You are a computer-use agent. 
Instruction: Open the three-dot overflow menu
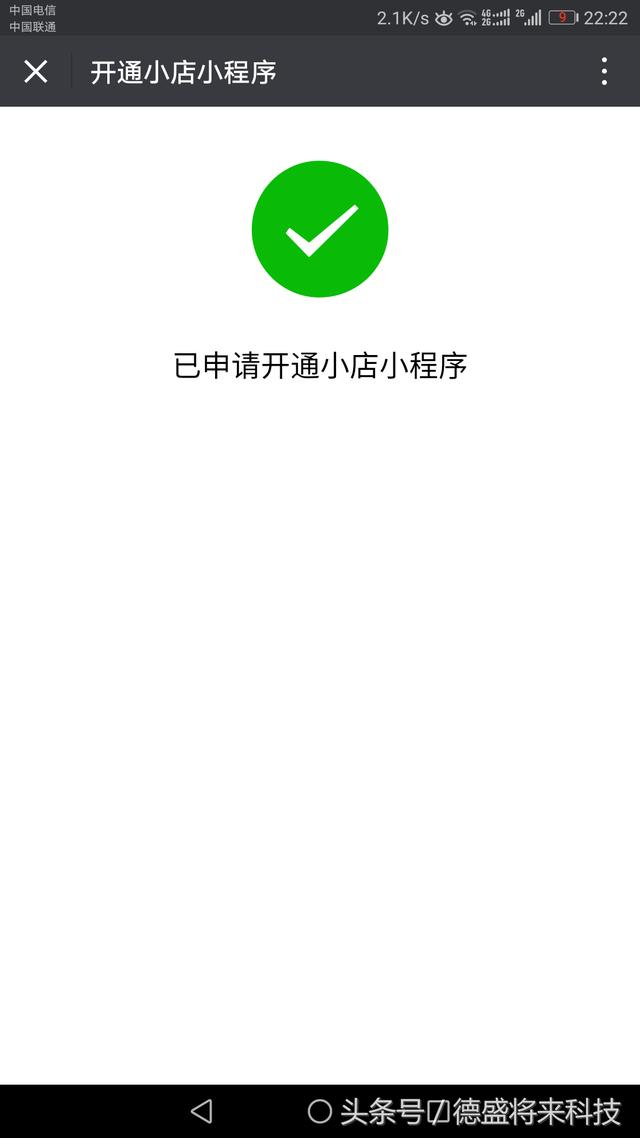tap(604, 71)
